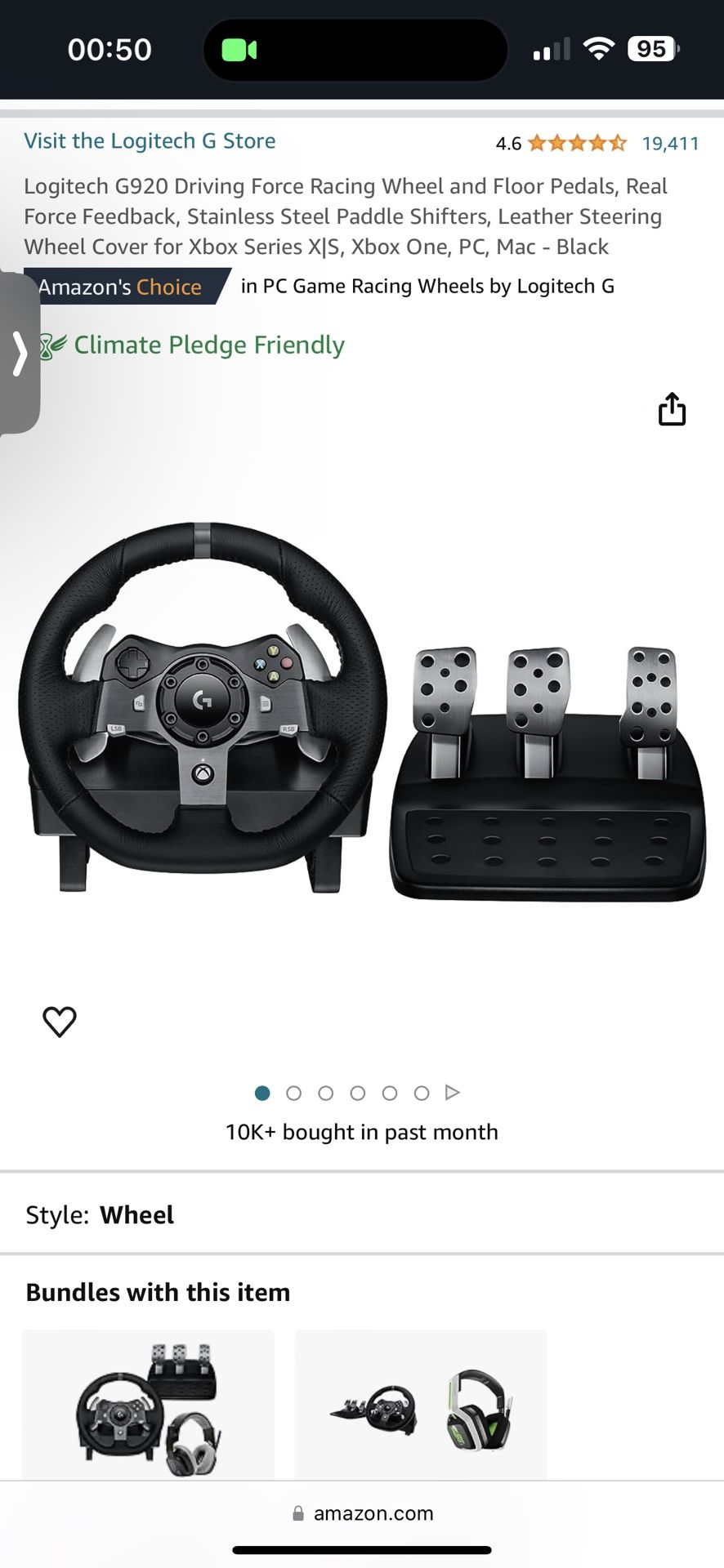Open the main racing wheel product image

click(362, 710)
